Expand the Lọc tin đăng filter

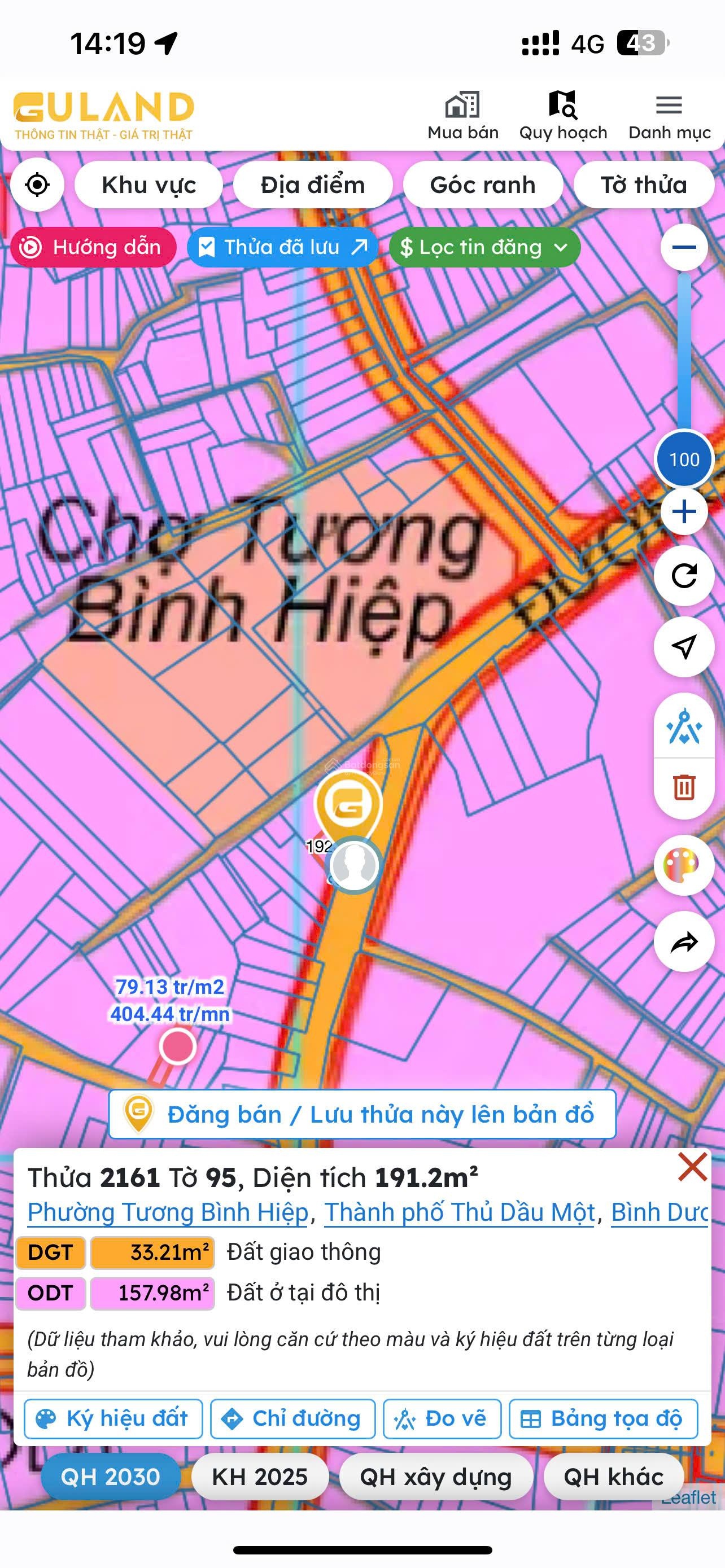pyautogui.click(x=484, y=247)
